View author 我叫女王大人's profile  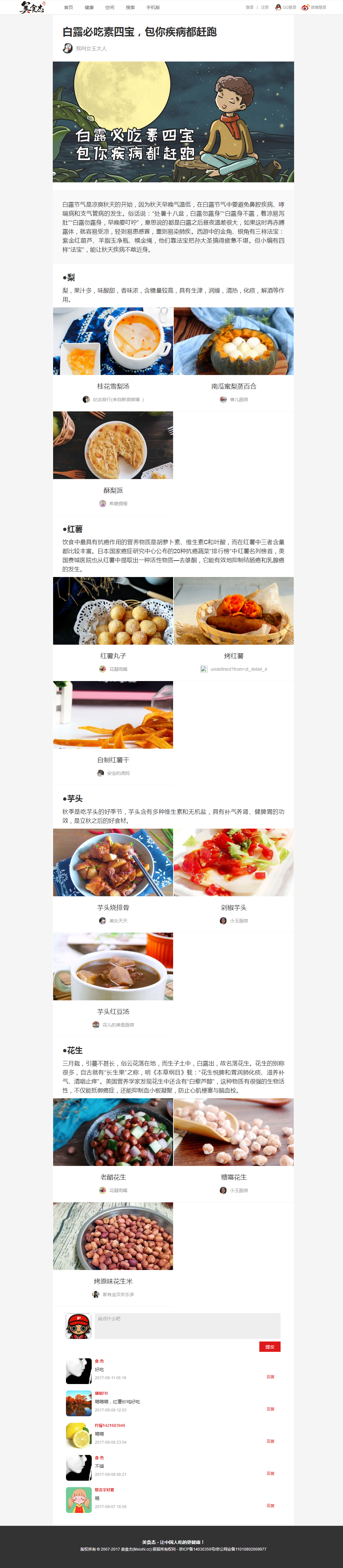tap(91, 49)
